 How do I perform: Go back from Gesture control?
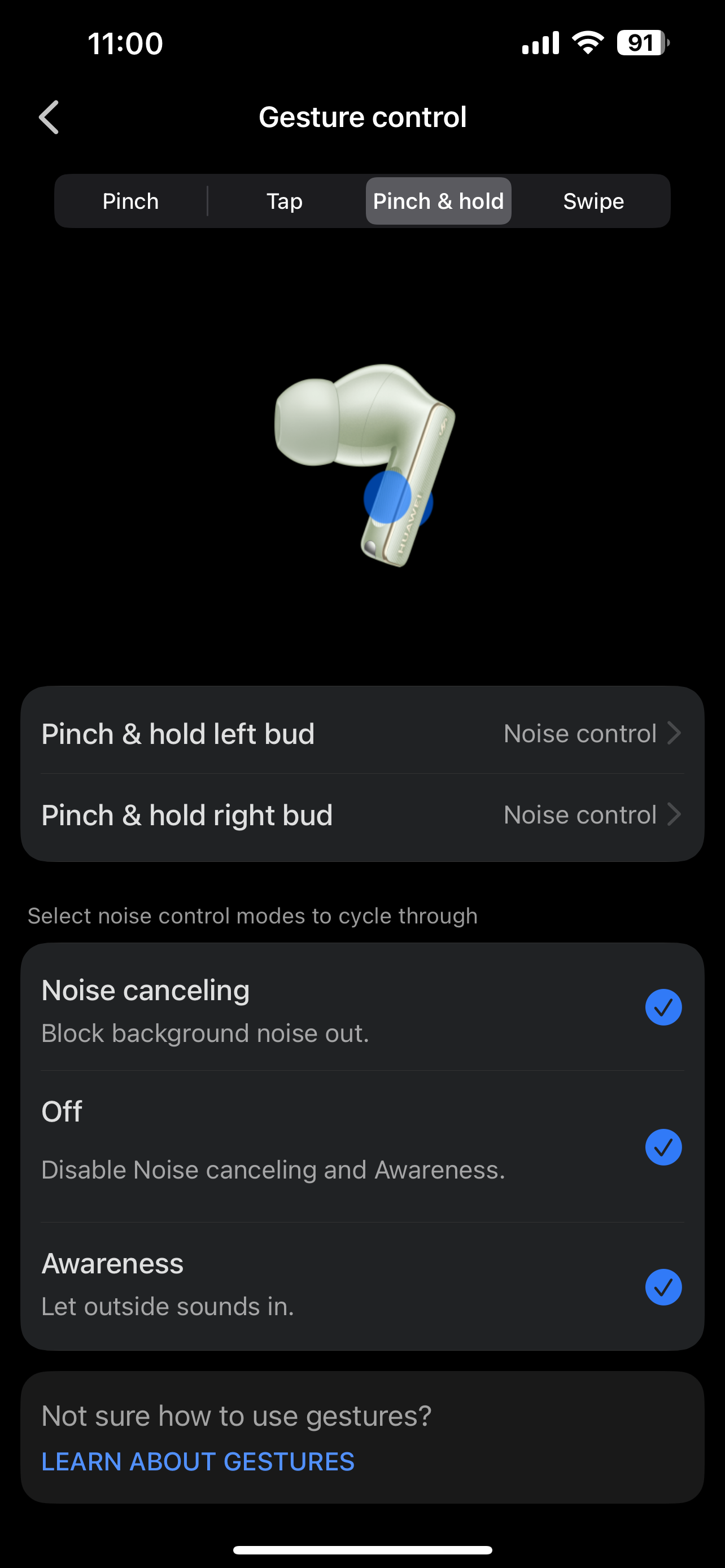click(x=49, y=117)
